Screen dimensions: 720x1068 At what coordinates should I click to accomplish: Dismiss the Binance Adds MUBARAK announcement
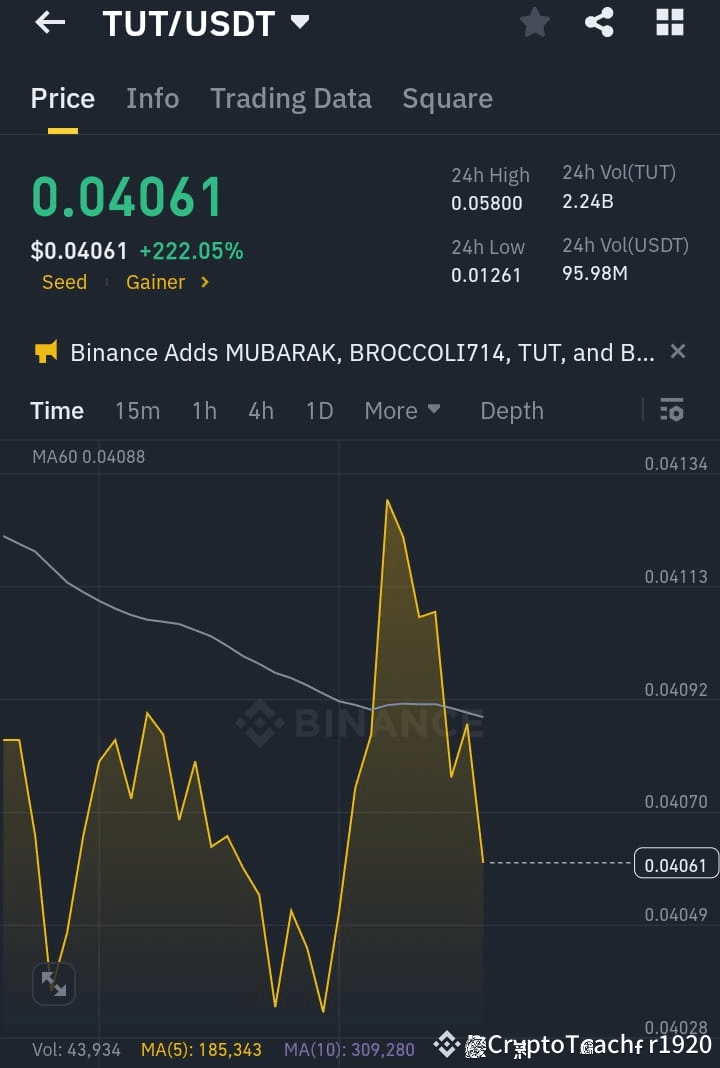point(677,351)
